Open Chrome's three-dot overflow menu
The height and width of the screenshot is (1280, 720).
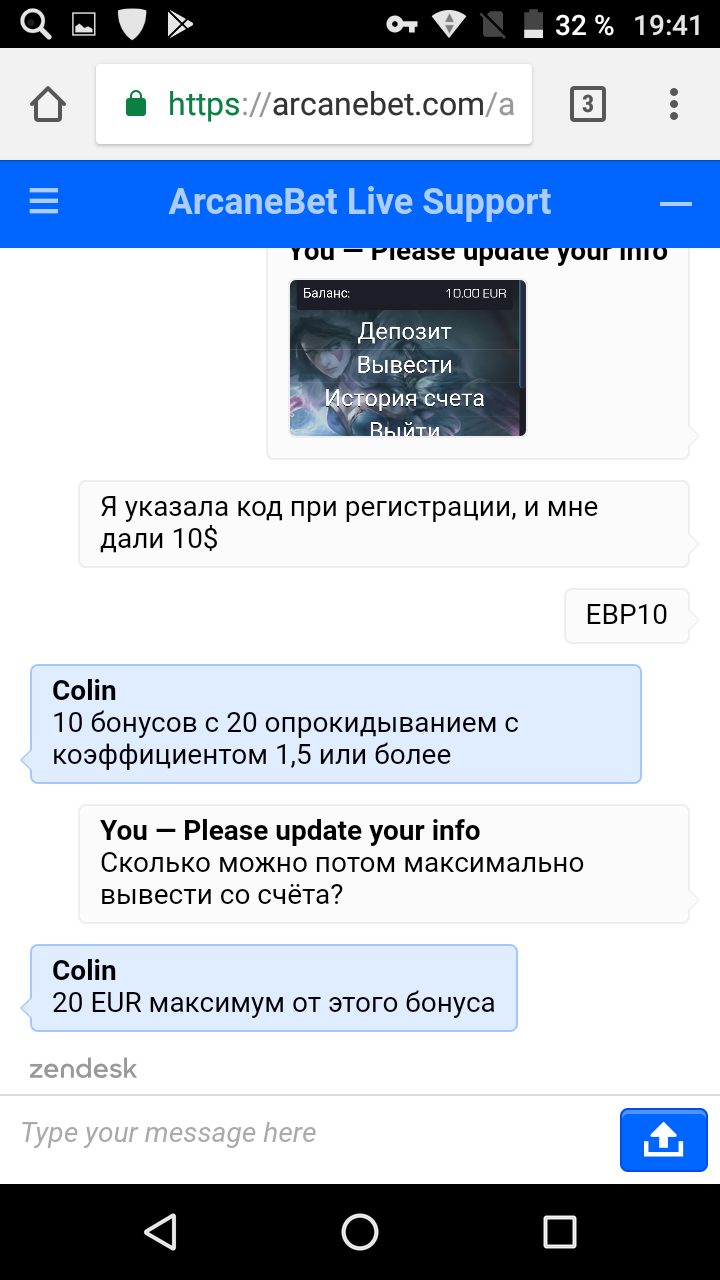pyautogui.click(x=673, y=103)
